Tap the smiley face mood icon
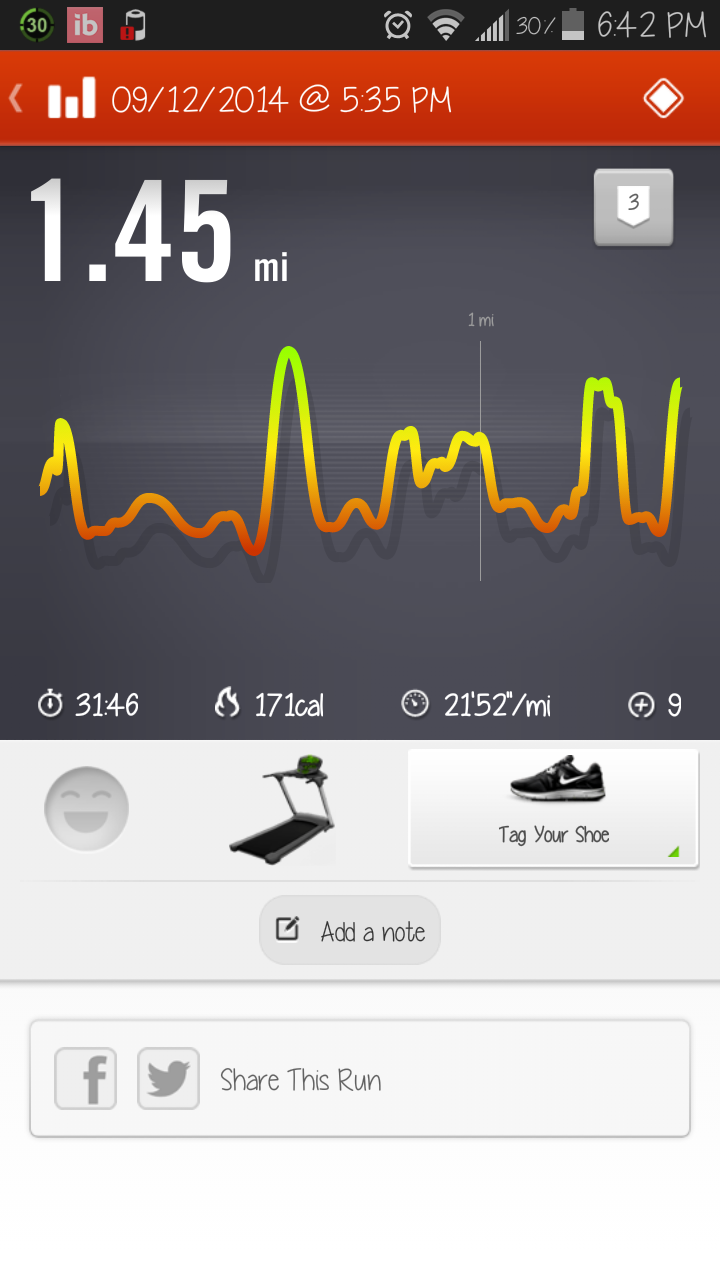The image size is (720, 1280). click(87, 809)
